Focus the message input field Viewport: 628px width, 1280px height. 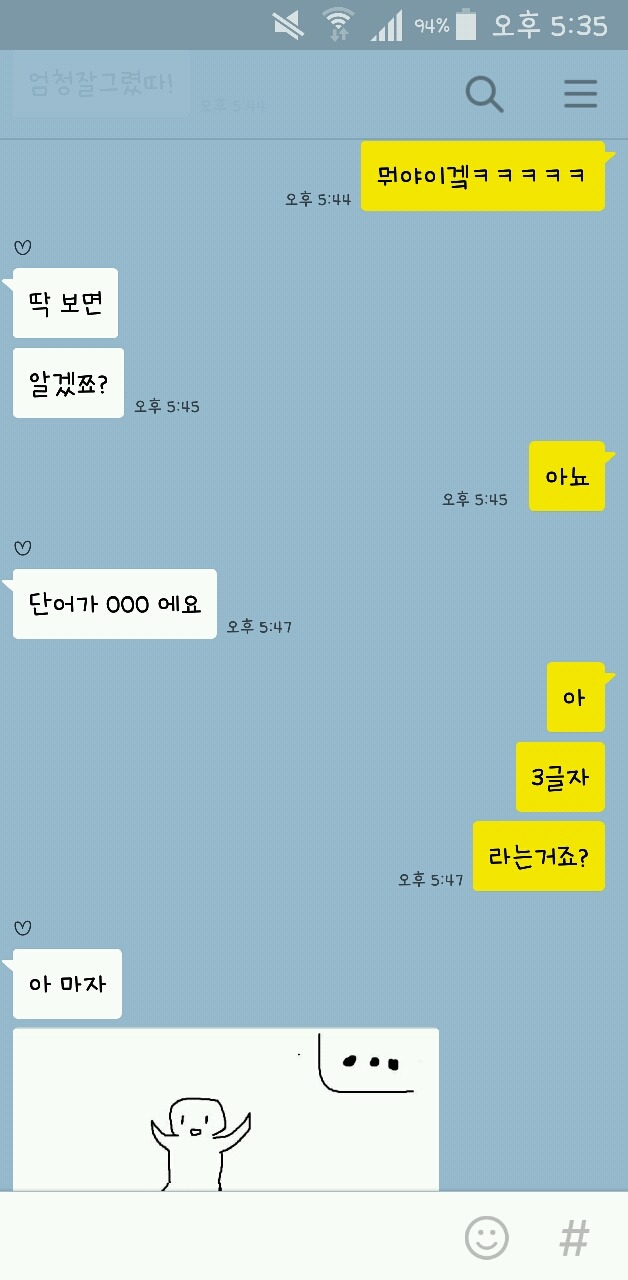[x=220, y=1238]
